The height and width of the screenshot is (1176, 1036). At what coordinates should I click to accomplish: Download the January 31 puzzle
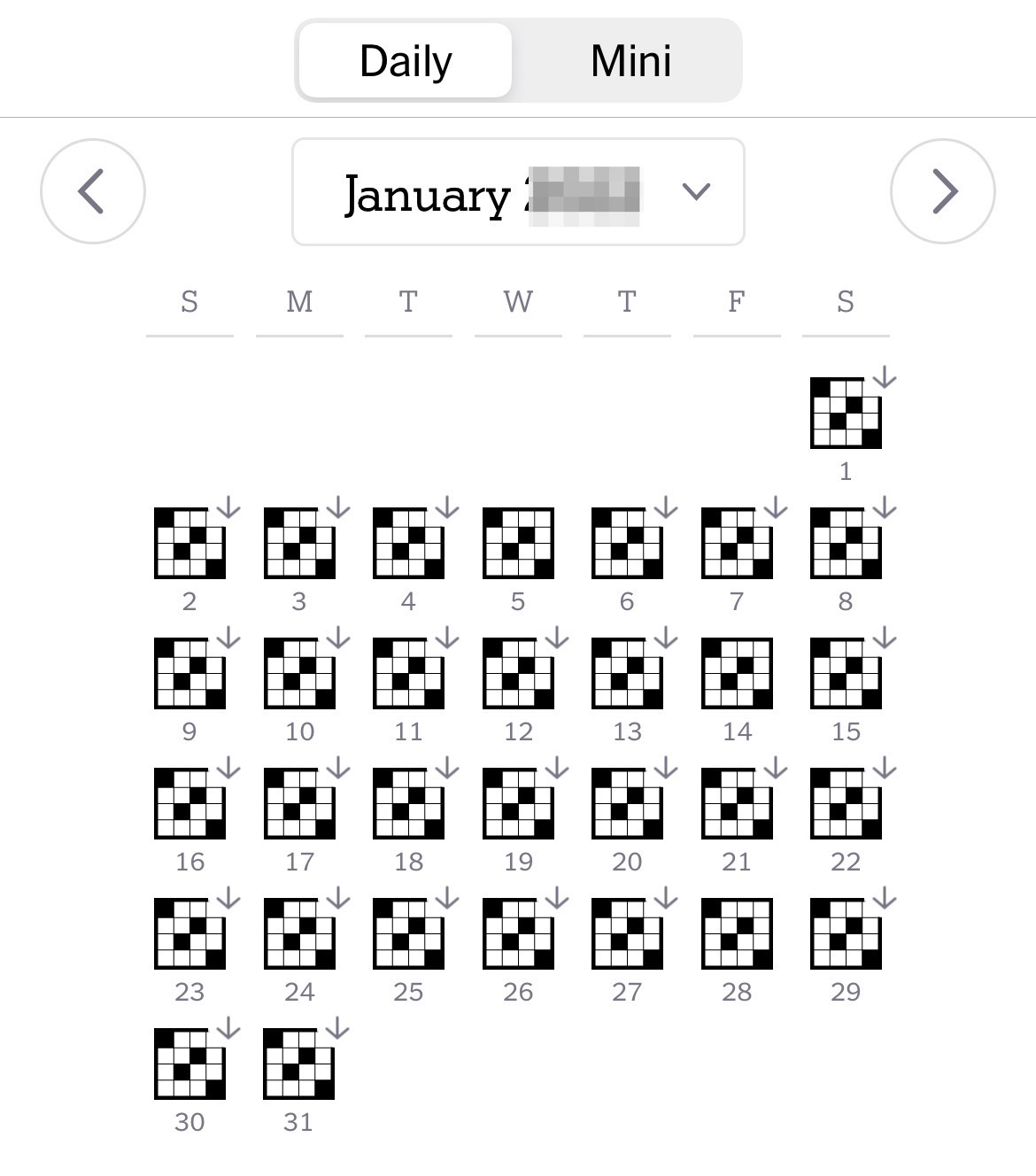(x=336, y=1030)
